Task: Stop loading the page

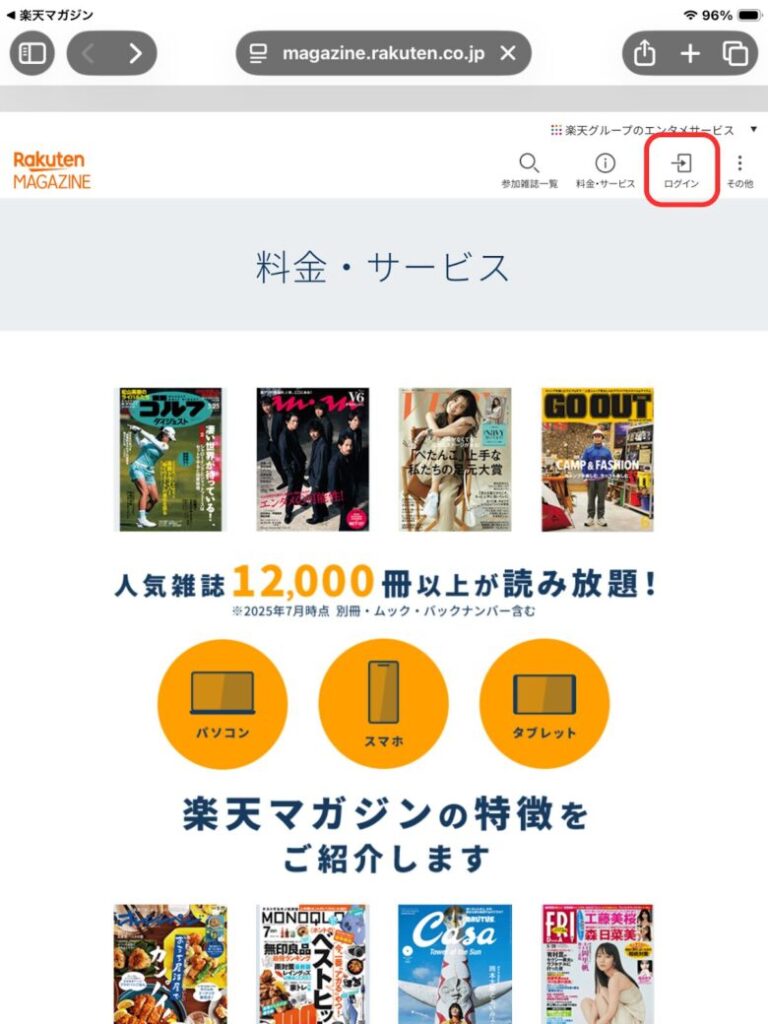Action: click(508, 53)
